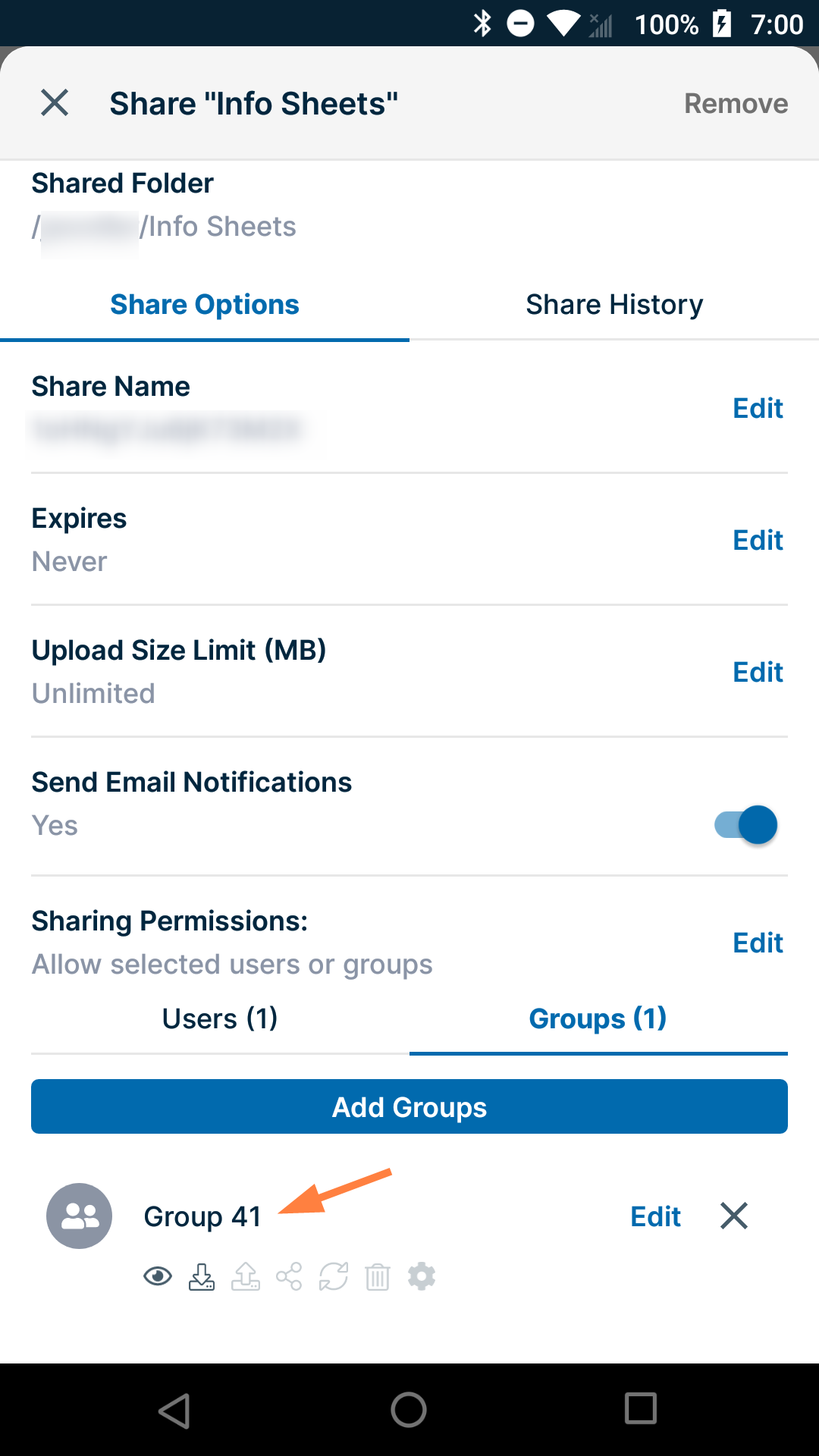
Task: Edit the Share Name
Action: pos(757,408)
